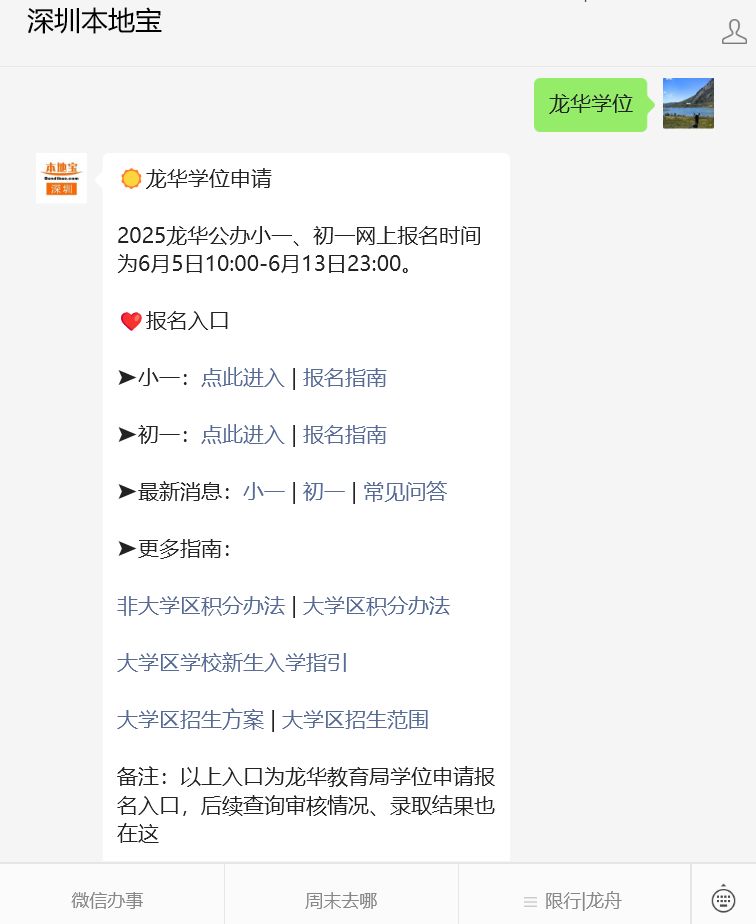Open 大学区学校新生入学指引 link
The image size is (756, 924).
click(x=232, y=663)
